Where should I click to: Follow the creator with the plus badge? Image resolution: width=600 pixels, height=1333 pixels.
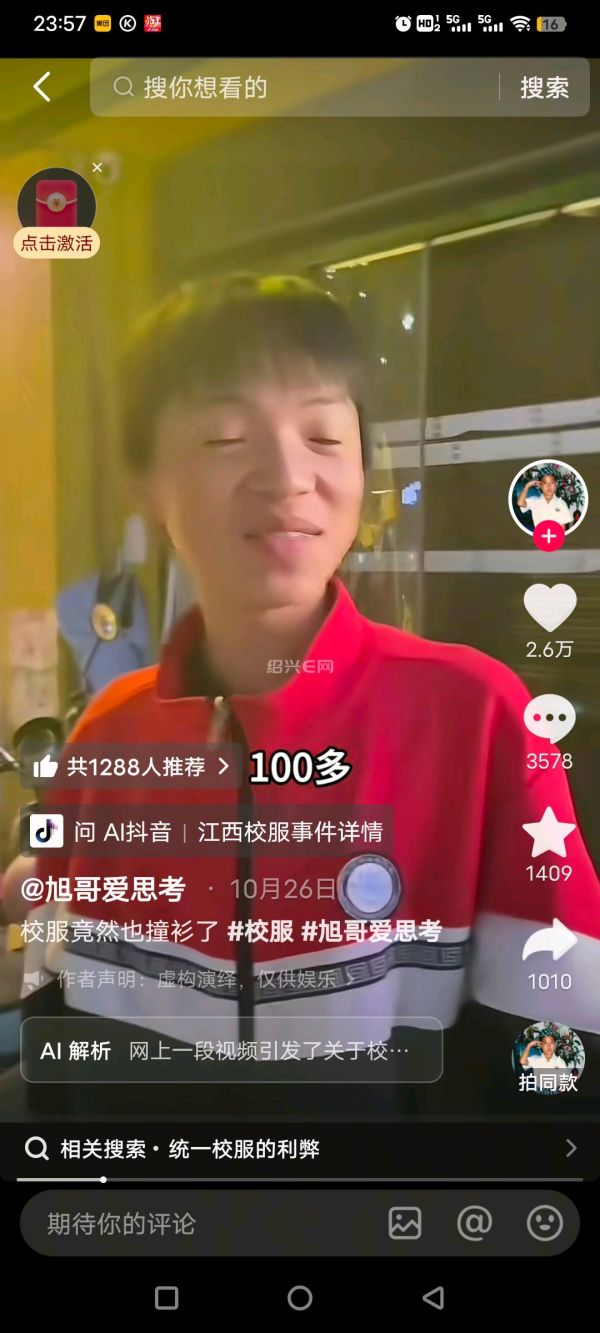(x=548, y=537)
